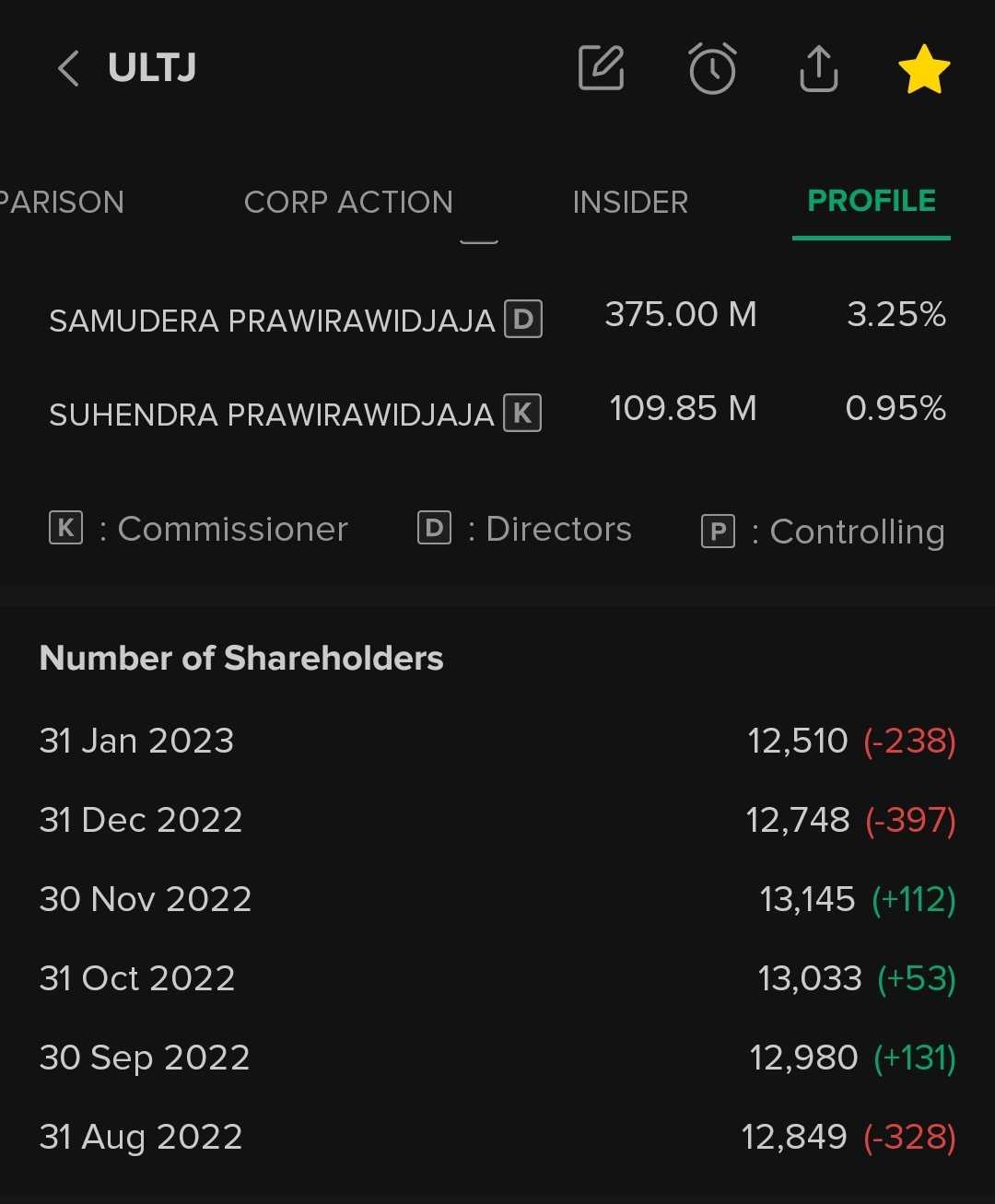Click the P Controlling legend badge
The image size is (995, 1204).
click(716, 532)
